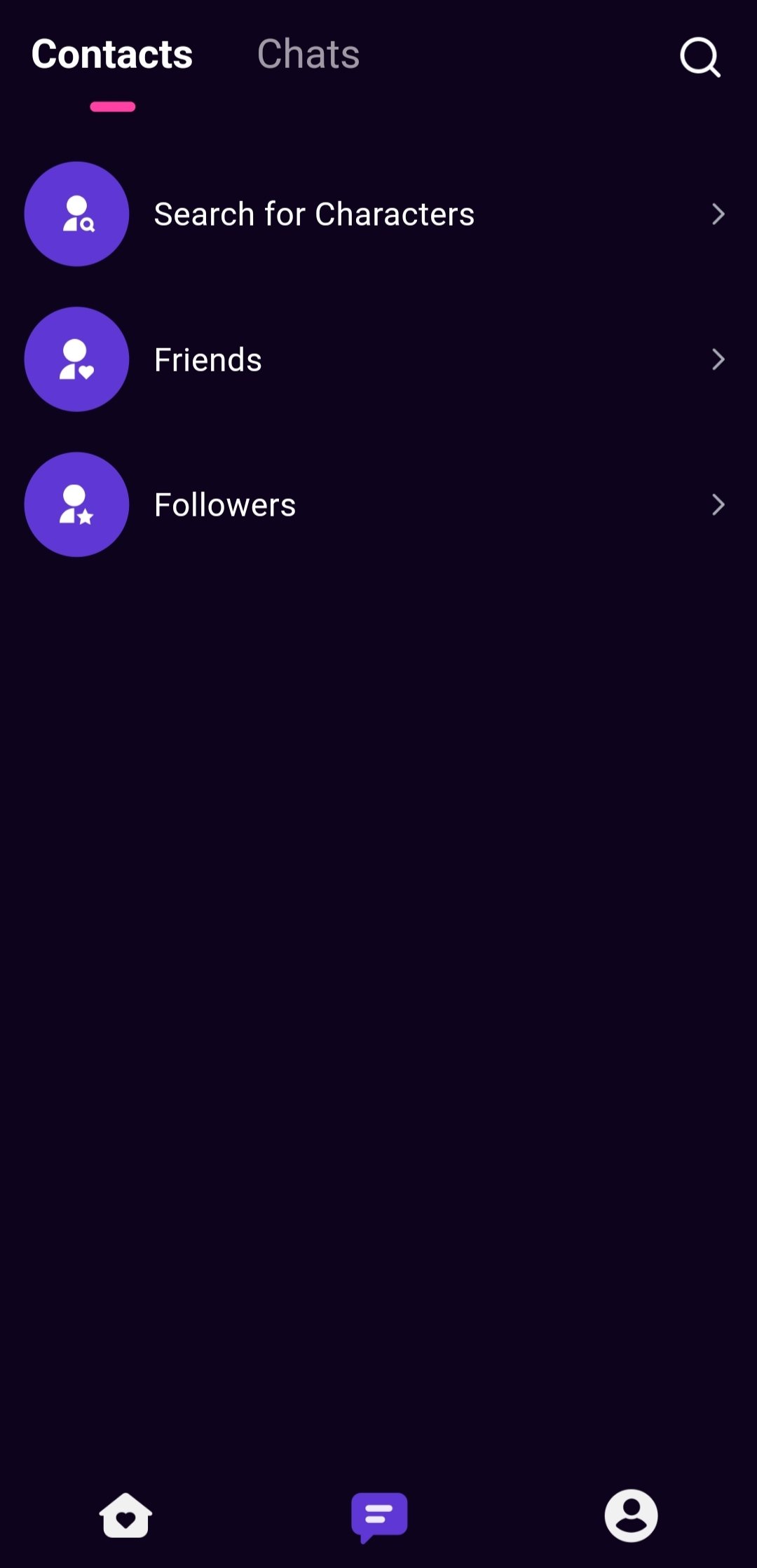Open the chat bubble tab
Image resolution: width=757 pixels, height=1568 pixels.
[x=378, y=1516]
